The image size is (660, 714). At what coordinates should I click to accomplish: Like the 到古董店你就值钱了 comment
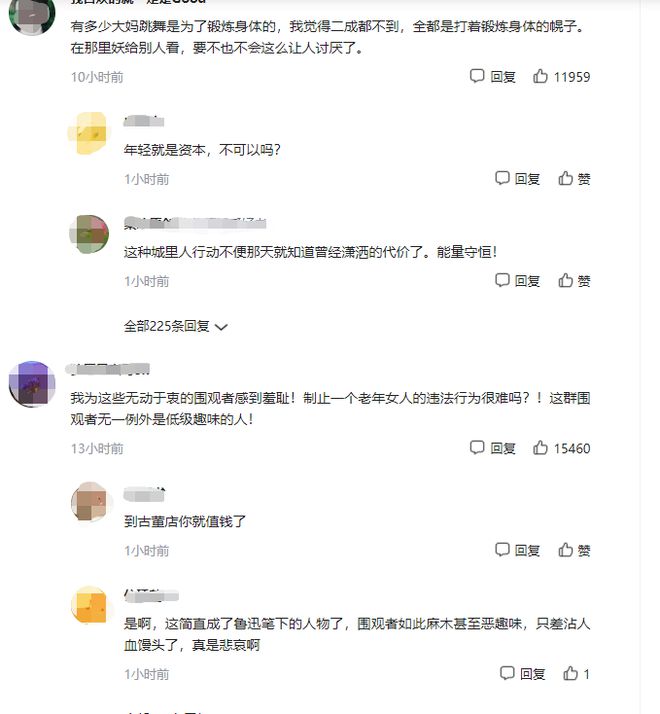point(574,550)
